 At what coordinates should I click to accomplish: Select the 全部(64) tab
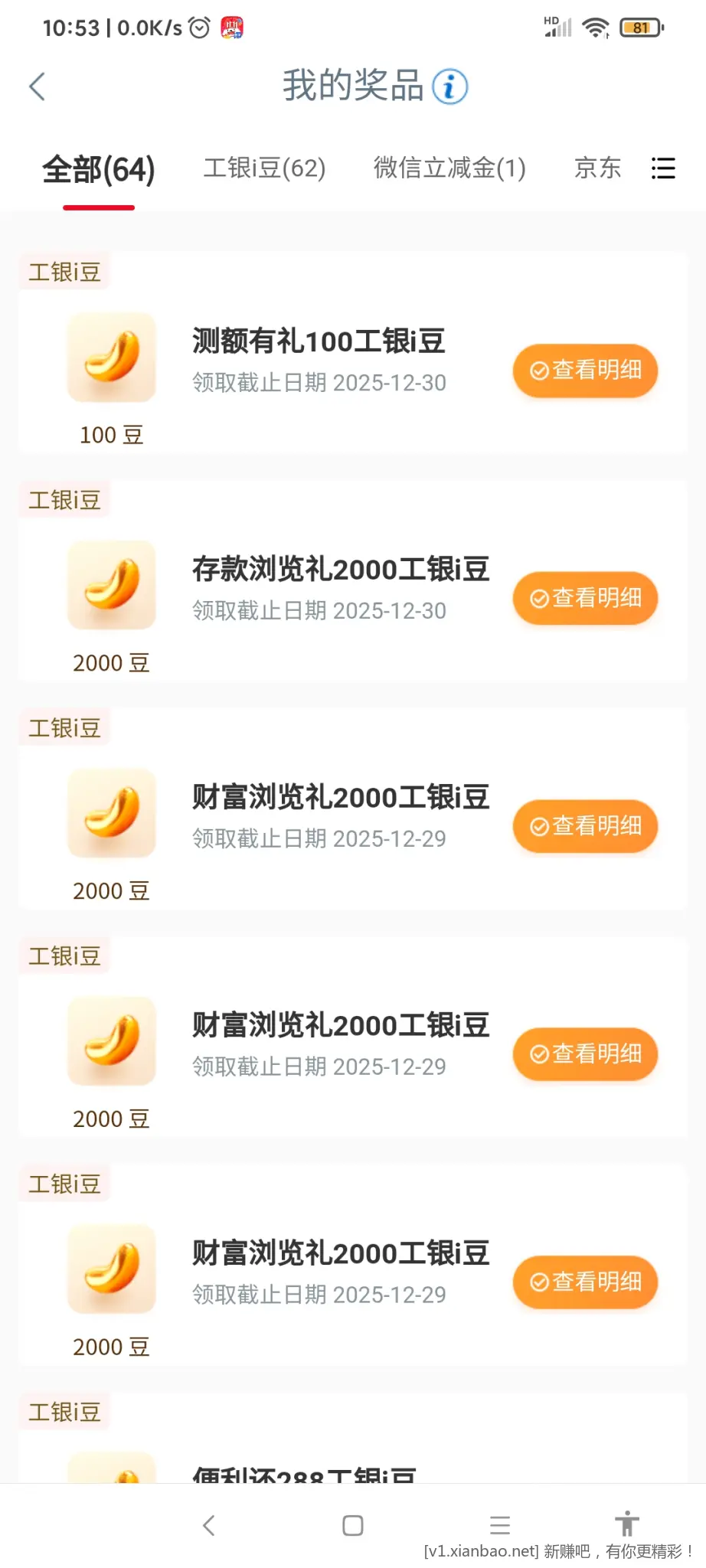pyautogui.click(x=99, y=170)
